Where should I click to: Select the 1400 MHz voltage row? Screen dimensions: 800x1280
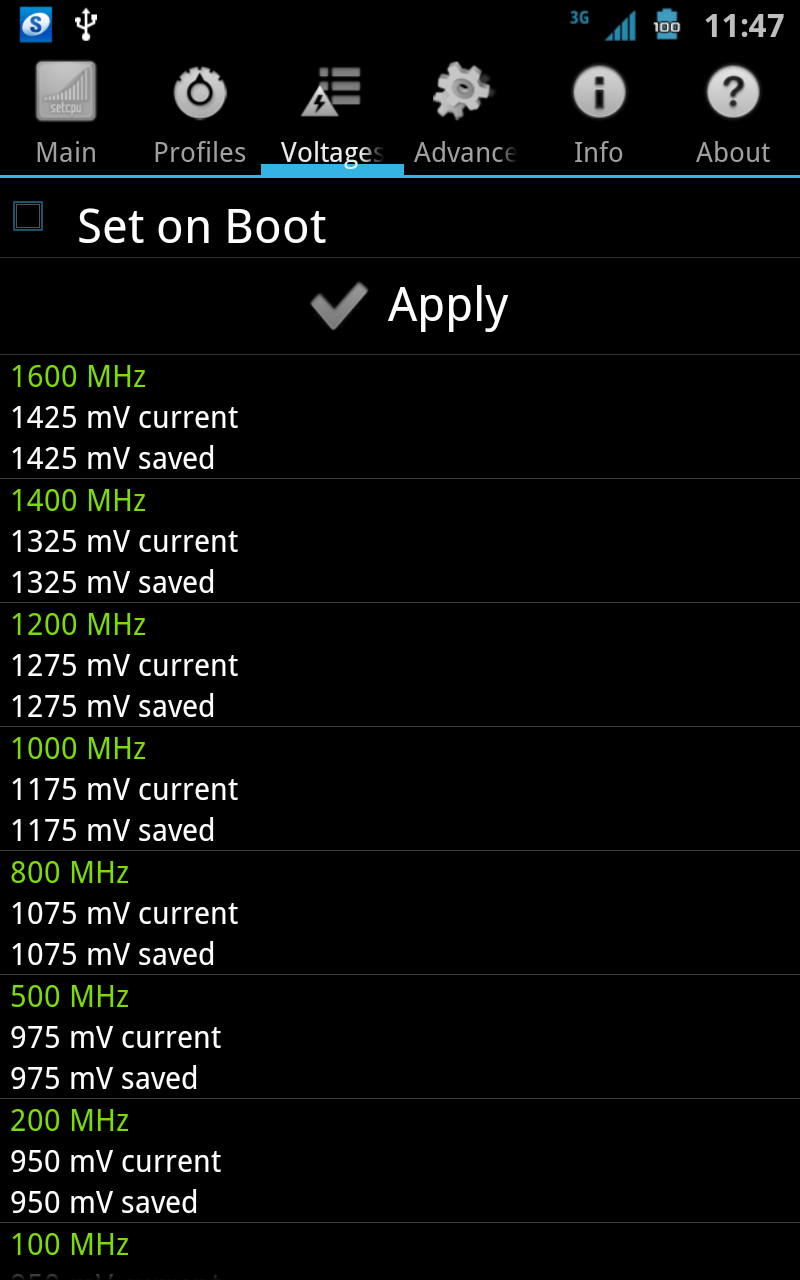(400, 541)
